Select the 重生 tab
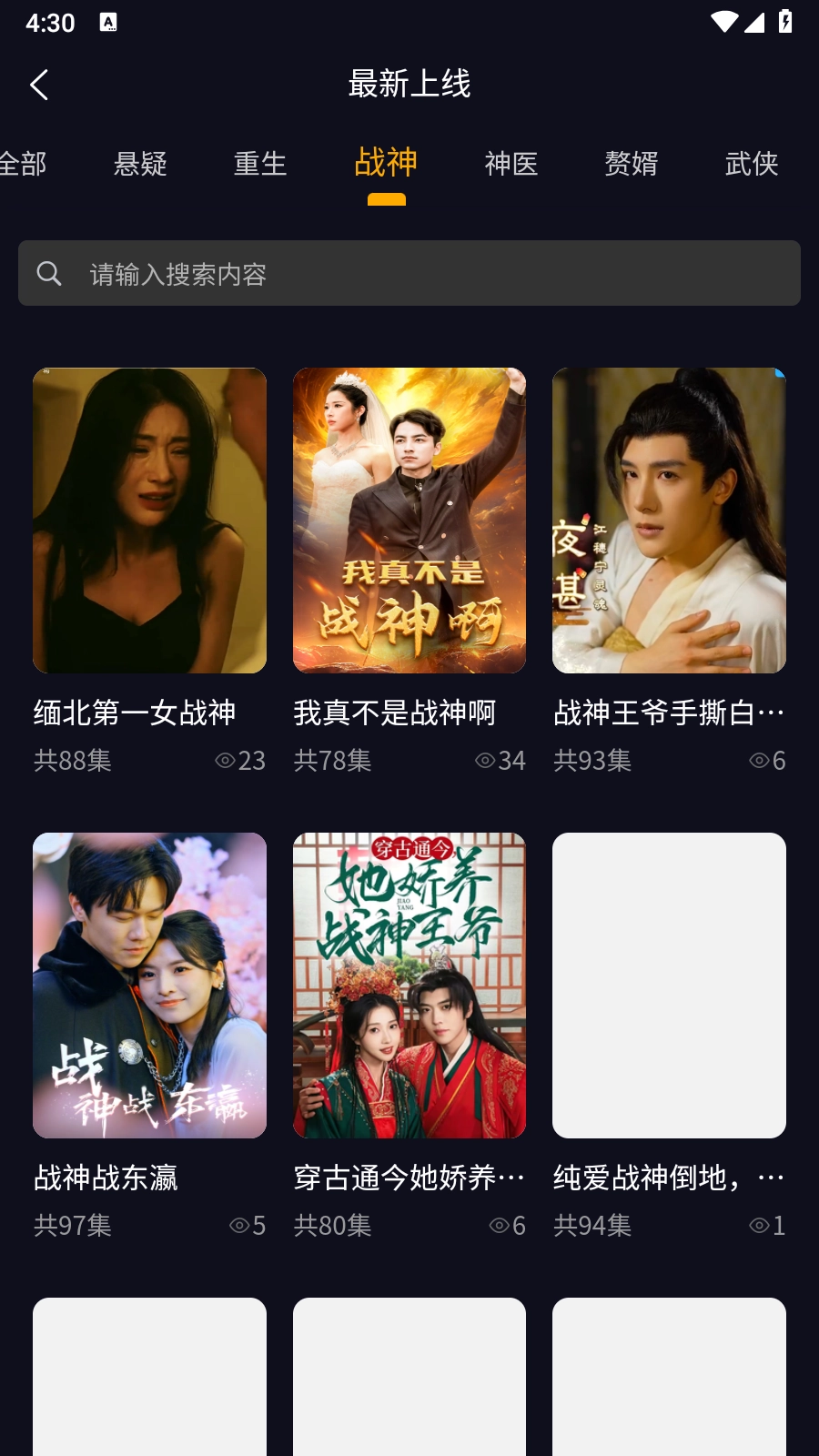The width and height of the screenshot is (819, 1456). 261,164
